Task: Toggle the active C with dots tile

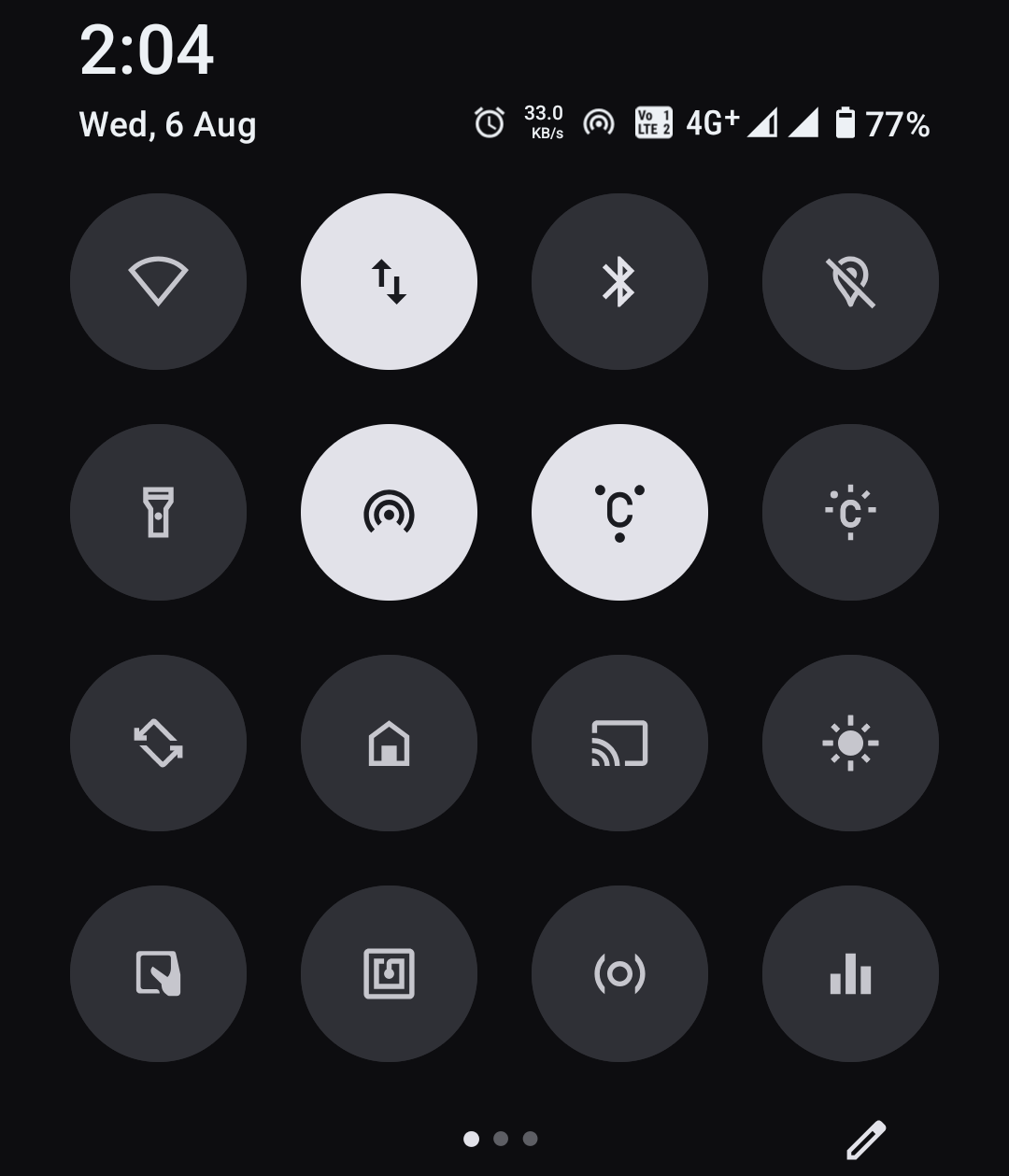Action: 619,512
